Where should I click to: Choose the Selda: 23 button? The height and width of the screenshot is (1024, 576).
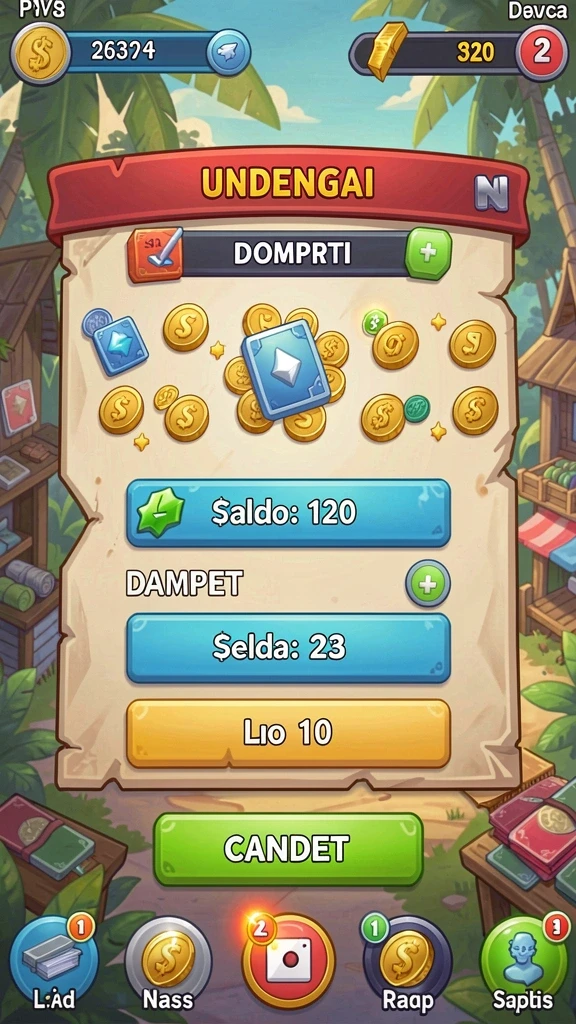pyautogui.click(x=288, y=648)
